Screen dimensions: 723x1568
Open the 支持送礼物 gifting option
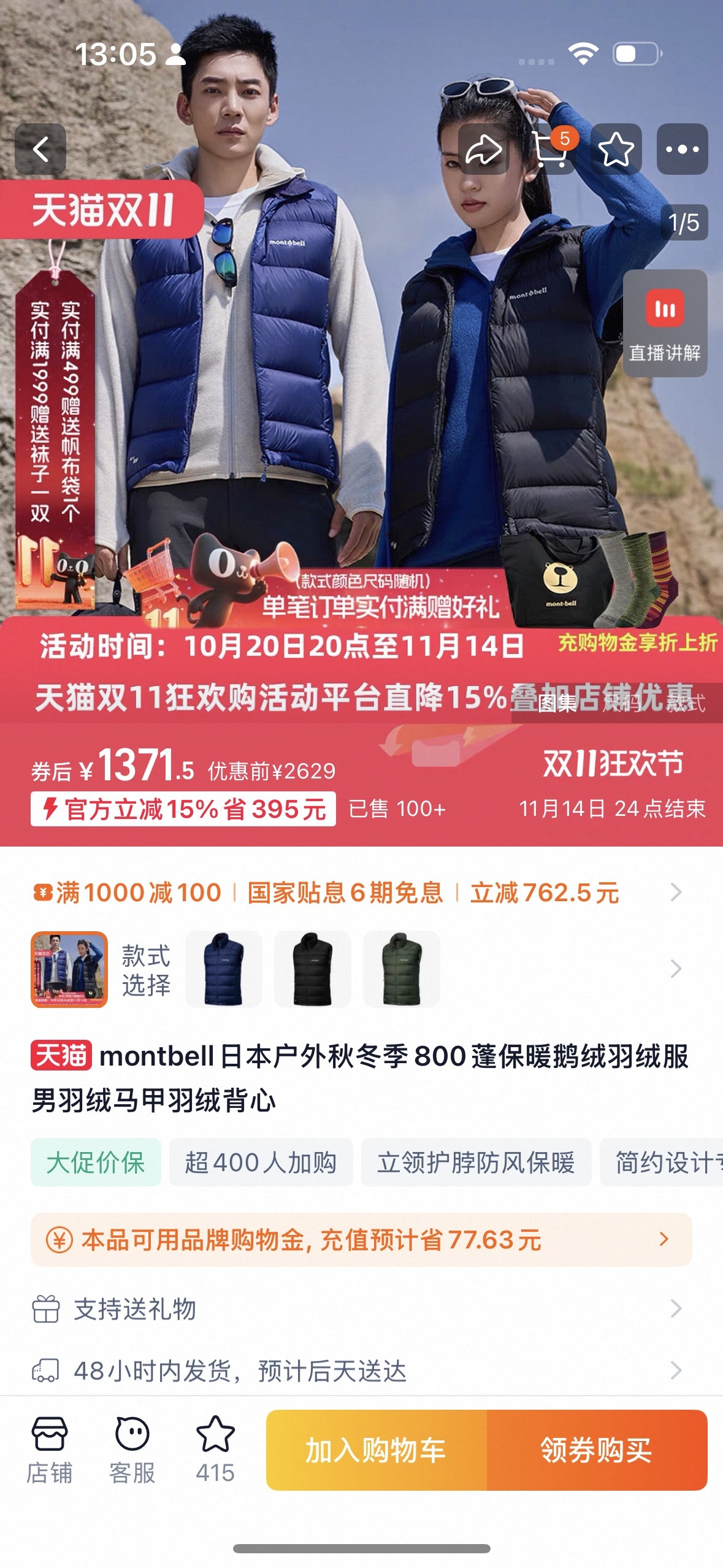tap(361, 1309)
